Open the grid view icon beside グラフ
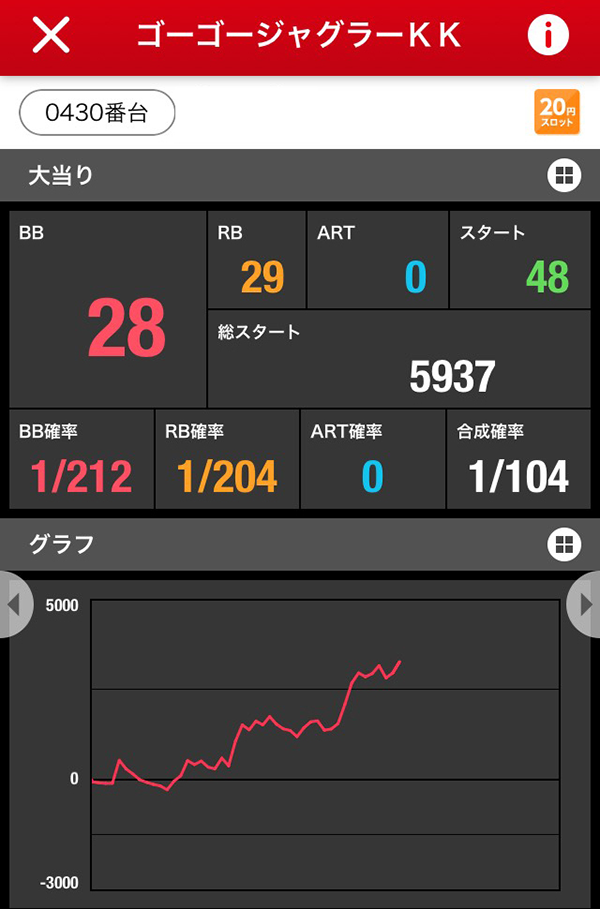 click(564, 544)
